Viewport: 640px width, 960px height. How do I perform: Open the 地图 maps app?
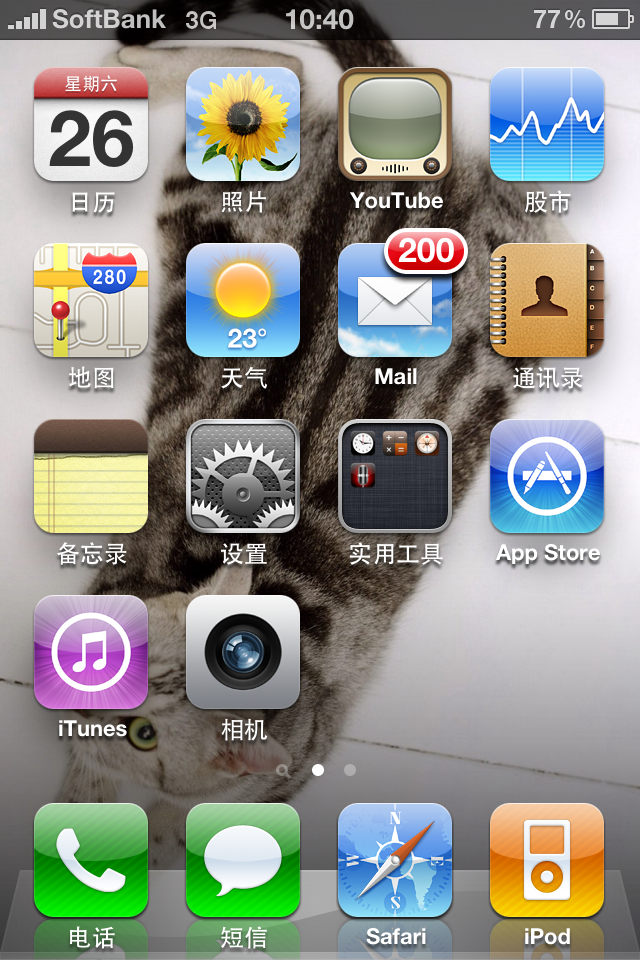click(x=91, y=301)
